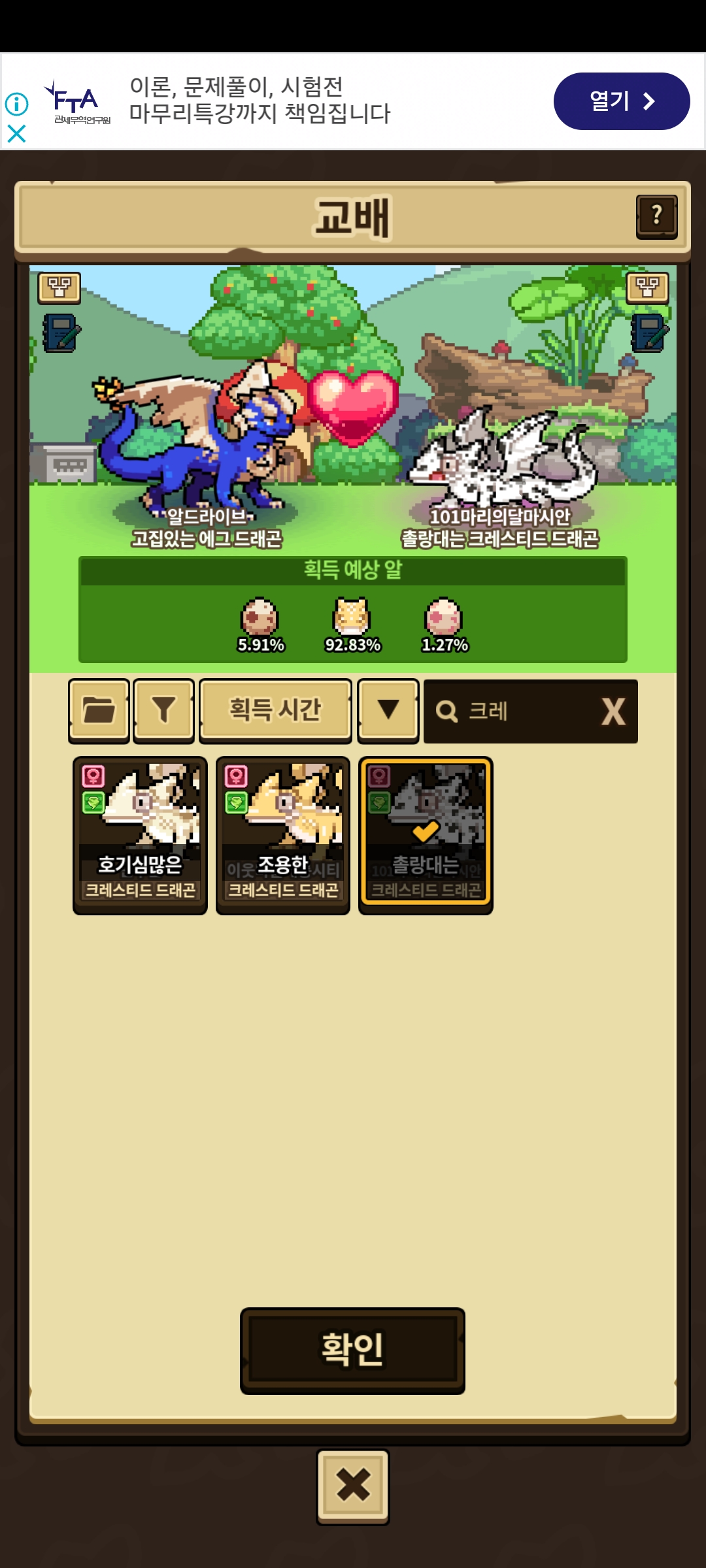Open the notepad icon for 101마리의달마시안
The height and width of the screenshot is (1568, 706).
[x=649, y=333]
